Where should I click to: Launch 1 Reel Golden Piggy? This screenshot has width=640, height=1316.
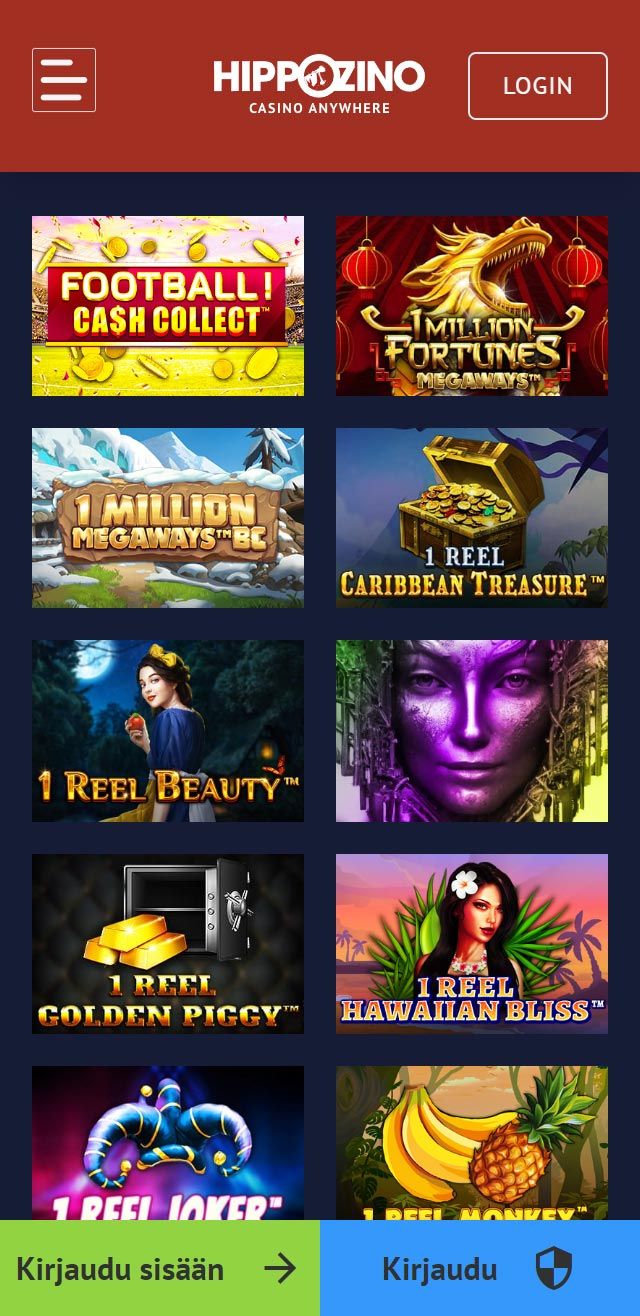coord(168,943)
